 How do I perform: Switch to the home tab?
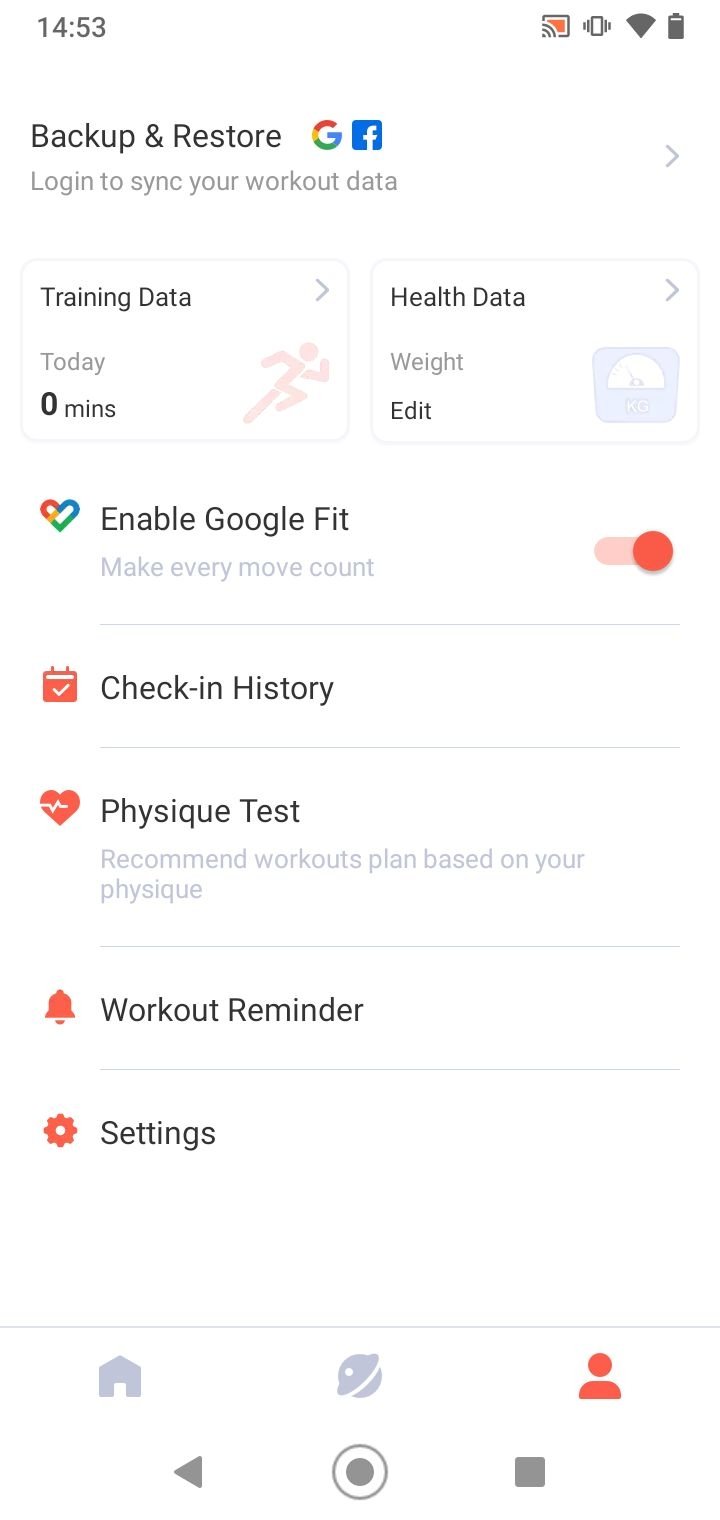[120, 1377]
